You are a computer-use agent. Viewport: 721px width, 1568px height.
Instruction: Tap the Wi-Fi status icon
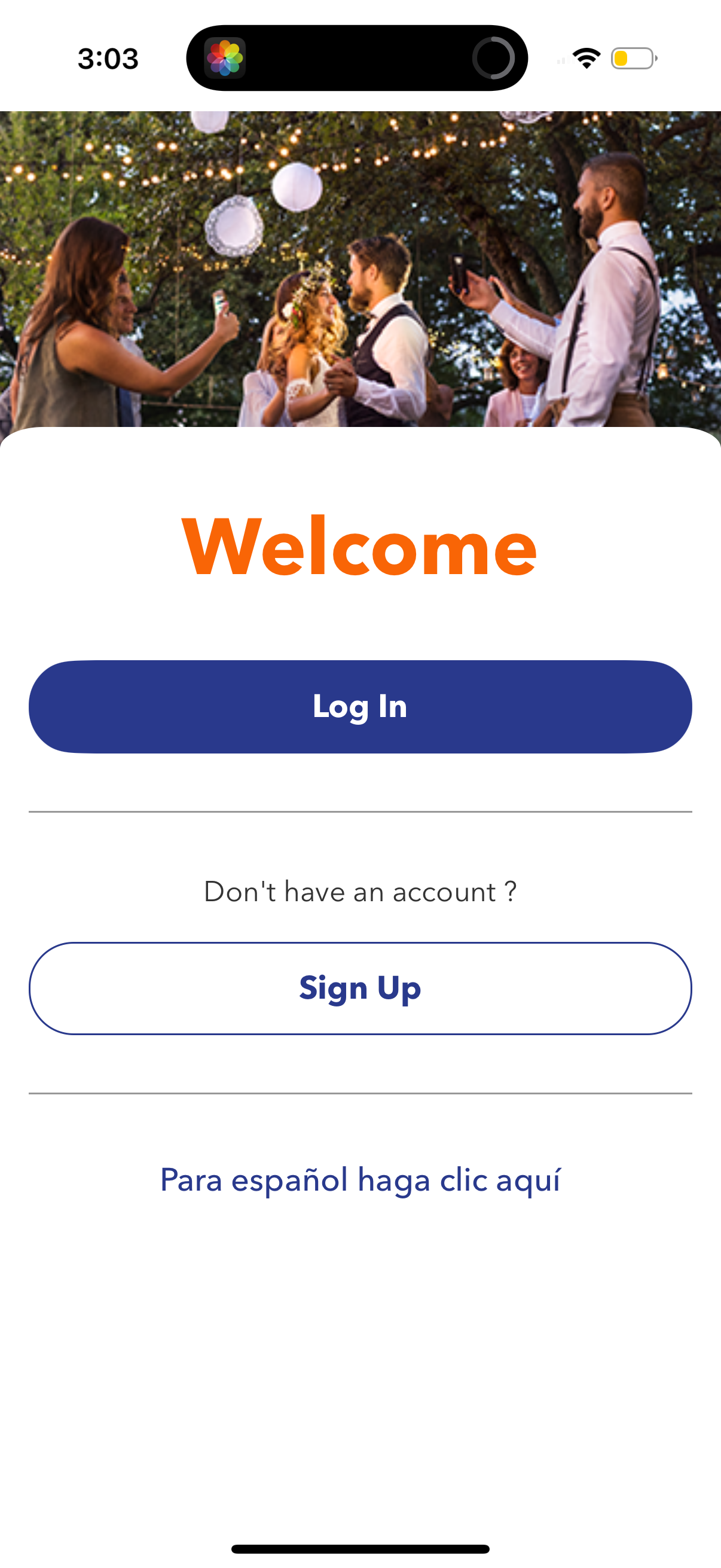click(x=585, y=57)
